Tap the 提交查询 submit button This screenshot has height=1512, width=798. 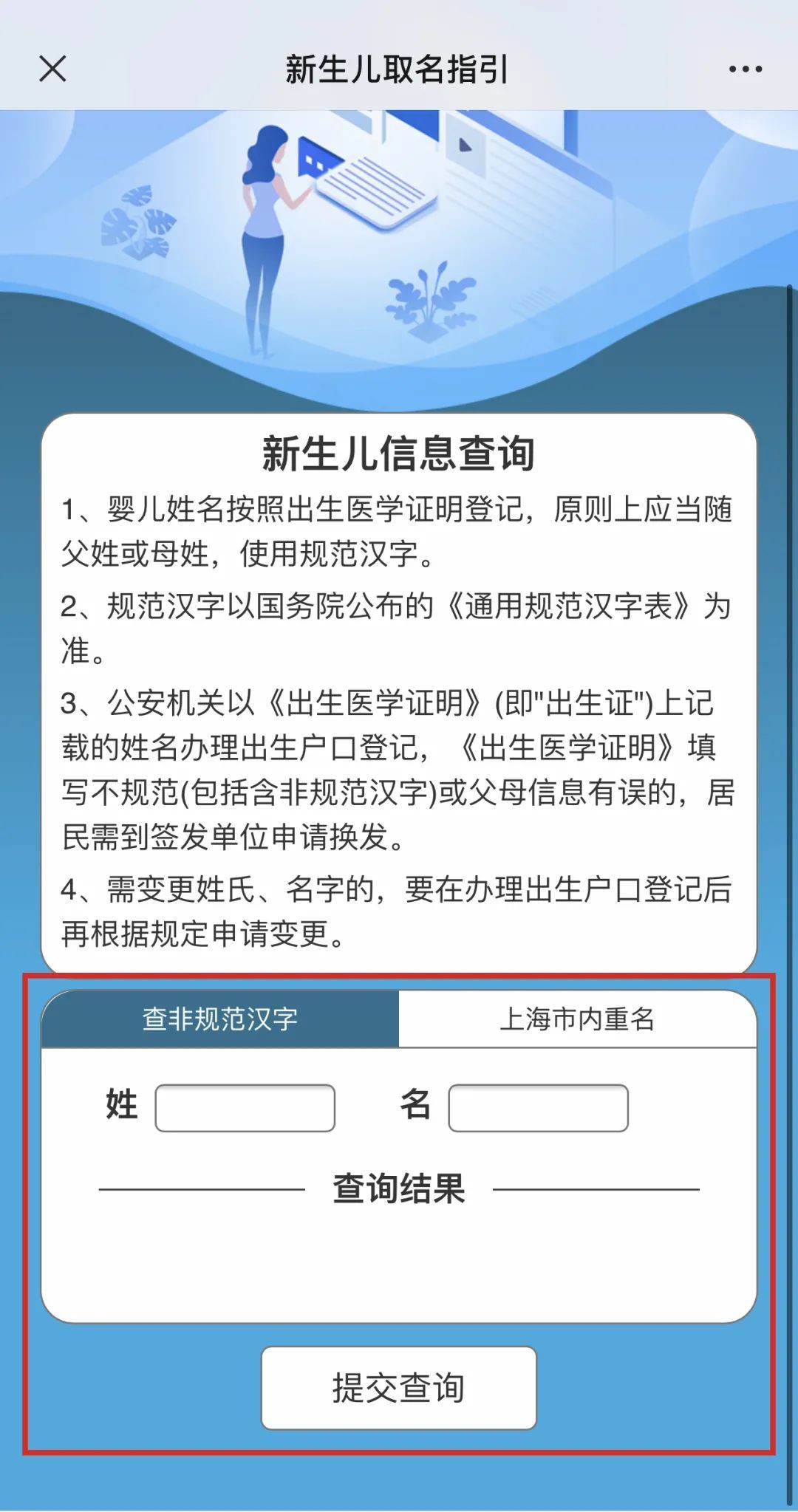tap(398, 1388)
